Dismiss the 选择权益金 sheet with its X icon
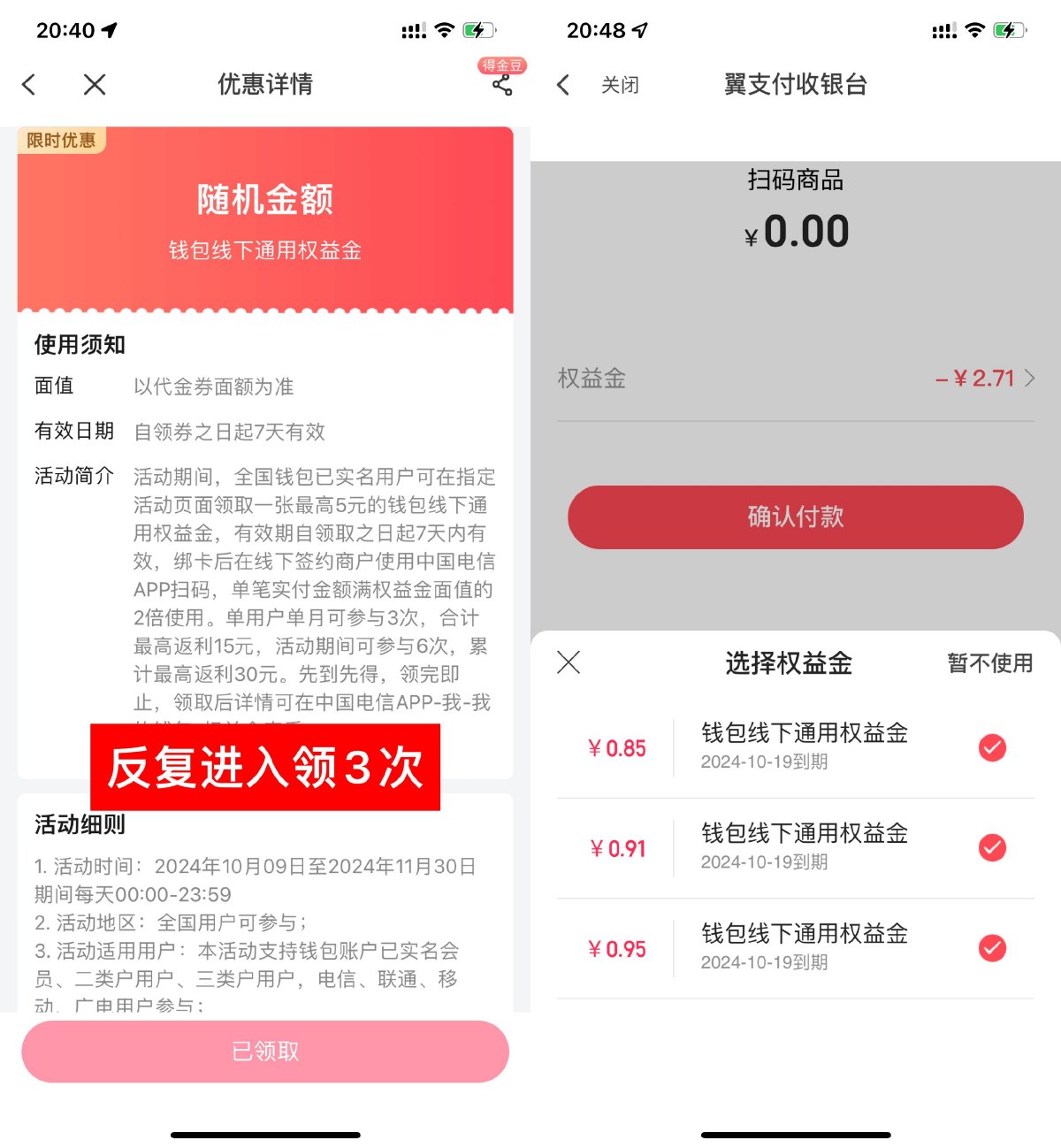The height and width of the screenshot is (1148, 1061). tap(568, 662)
